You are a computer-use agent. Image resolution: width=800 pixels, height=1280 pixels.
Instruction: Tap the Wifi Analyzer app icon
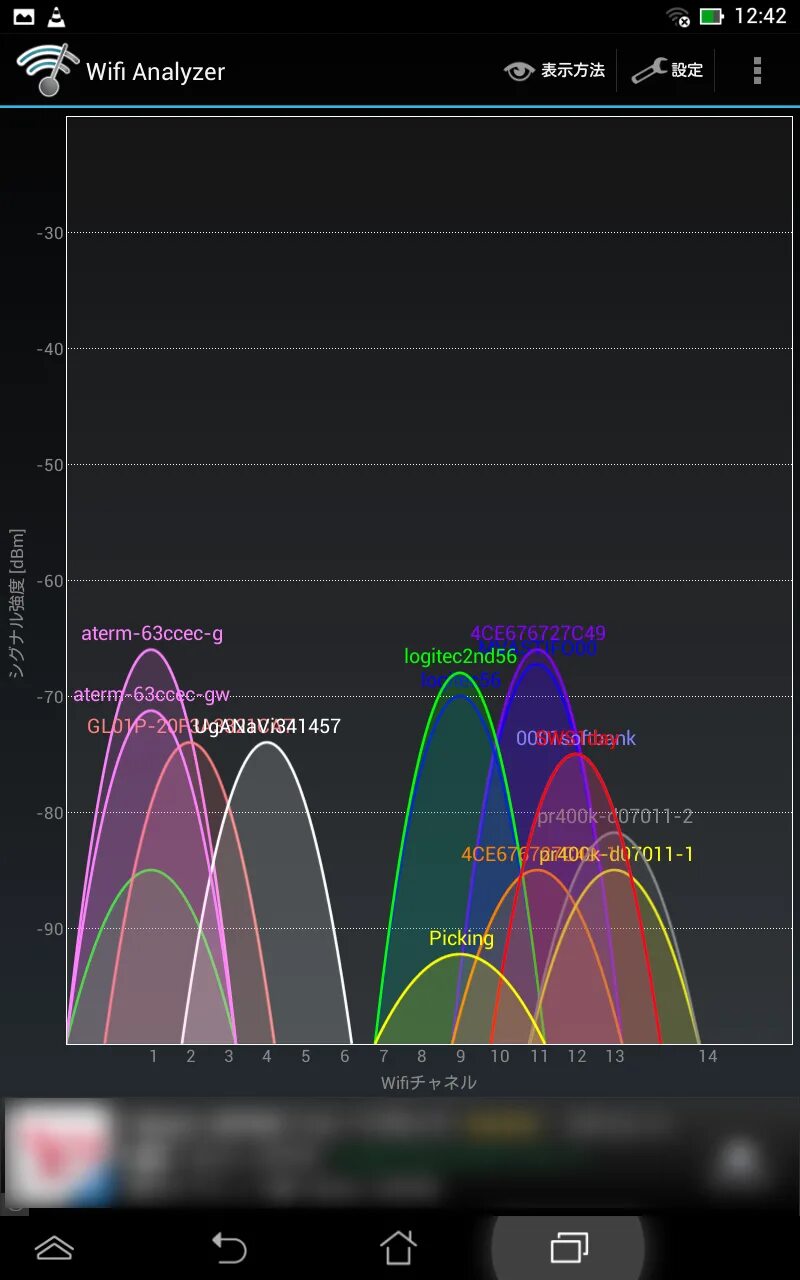tap(46, 69)
